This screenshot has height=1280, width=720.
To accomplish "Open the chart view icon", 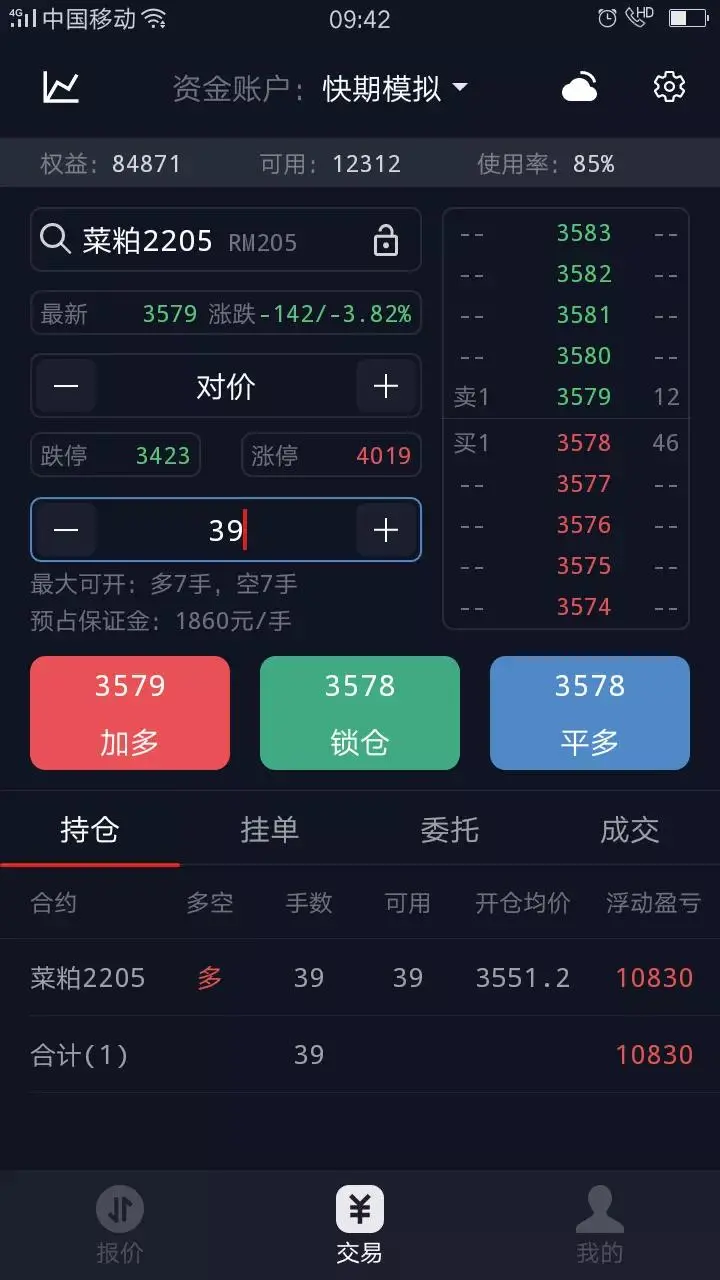I will tap(61, 87).
